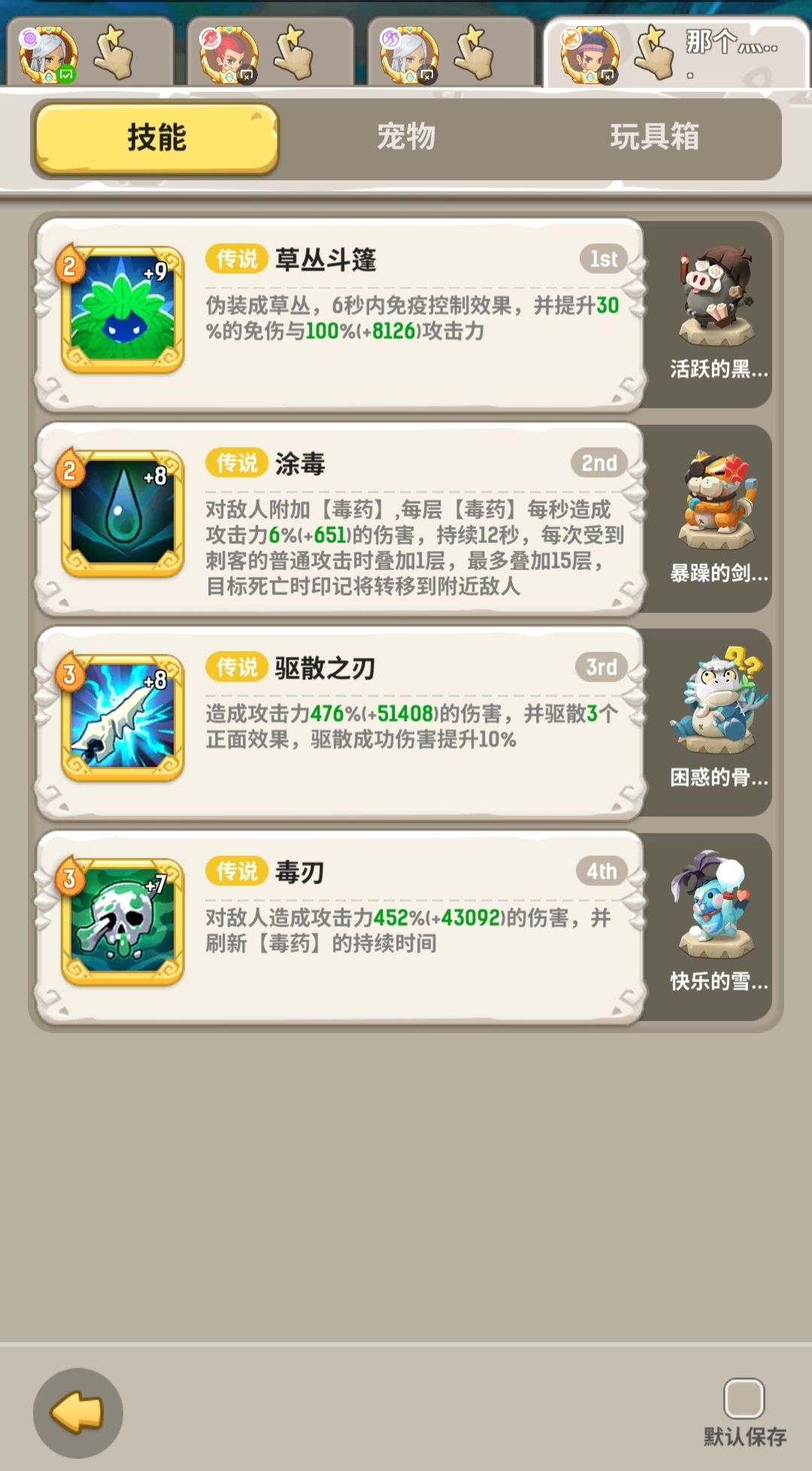Select the 草丛斗篷 grass cloak skill icon

[122, 310]
